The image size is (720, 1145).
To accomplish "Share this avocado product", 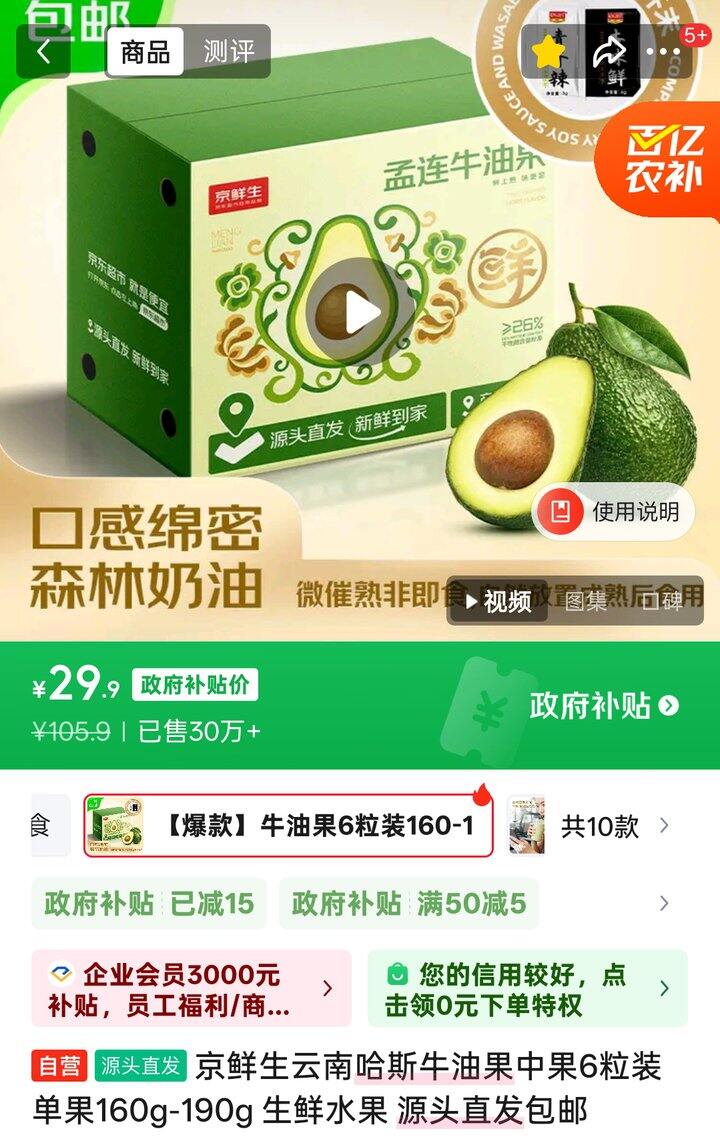I will tap(607, 52).
